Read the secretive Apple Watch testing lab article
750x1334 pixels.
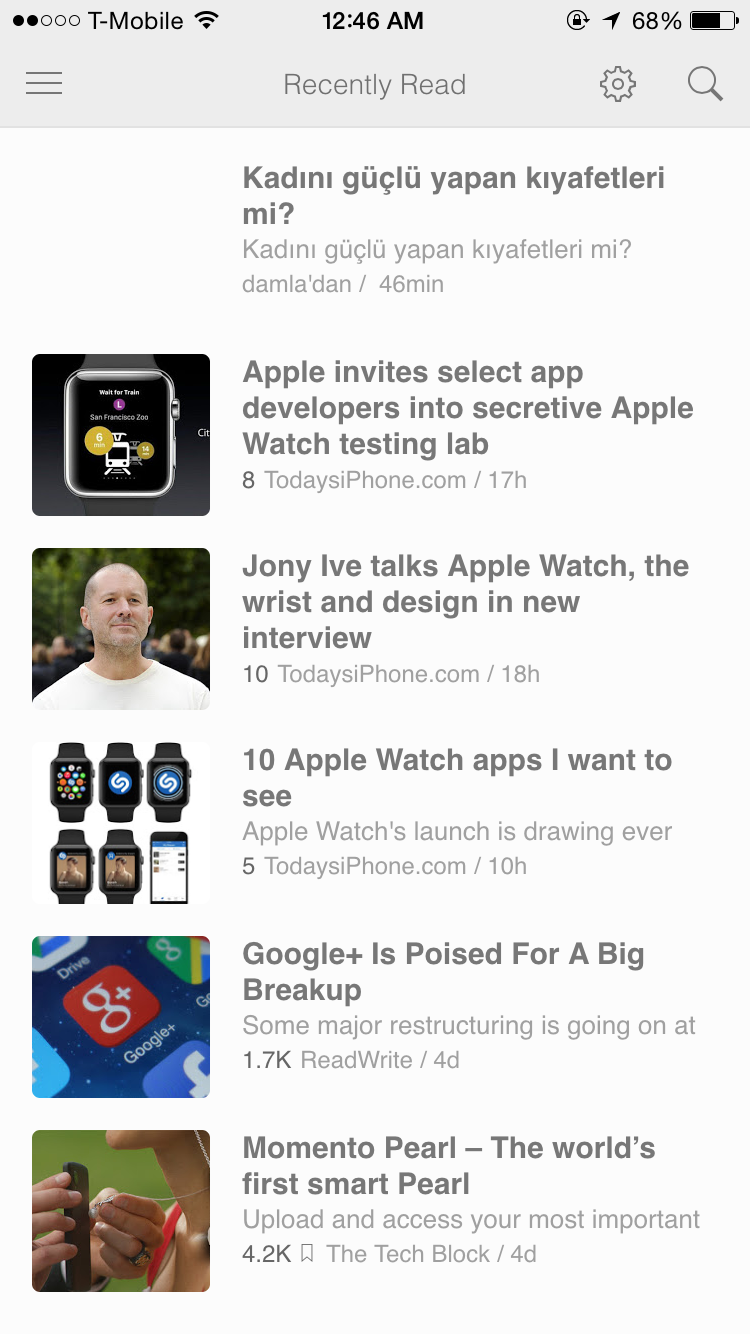pos(467,408)
